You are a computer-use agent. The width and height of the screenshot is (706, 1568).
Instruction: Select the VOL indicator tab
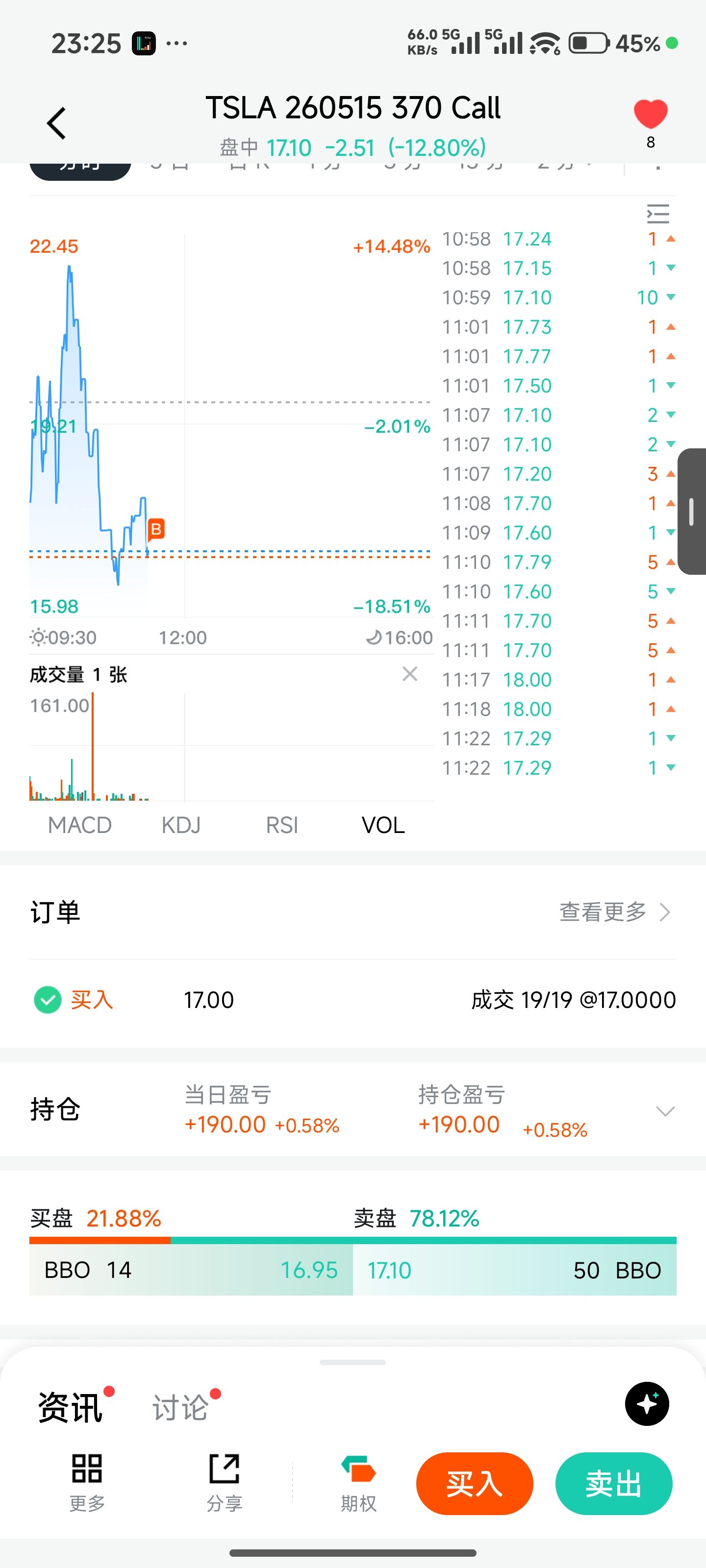[383, 825]
